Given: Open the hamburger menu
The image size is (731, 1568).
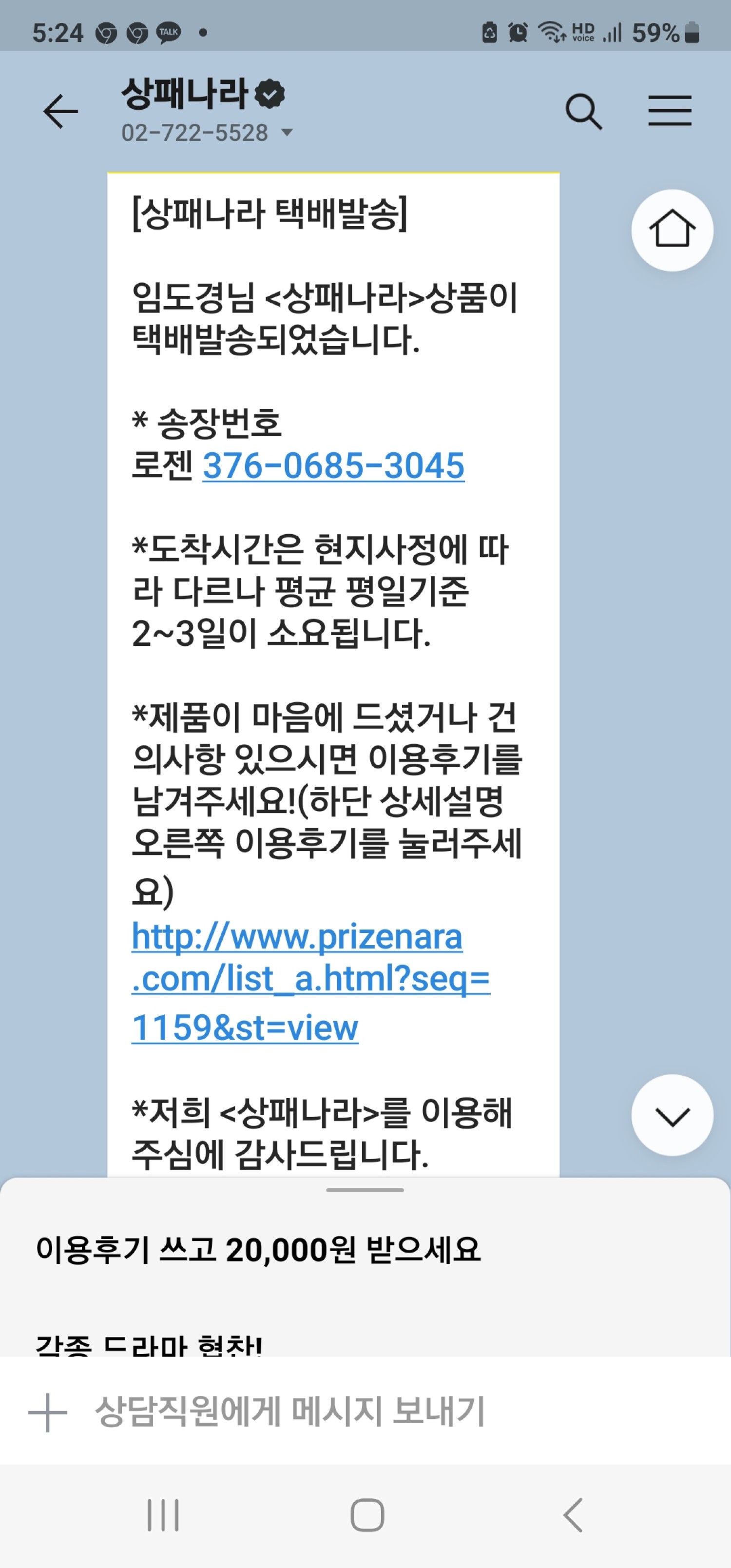Looking at the screenshot, I should pos(669,112).
